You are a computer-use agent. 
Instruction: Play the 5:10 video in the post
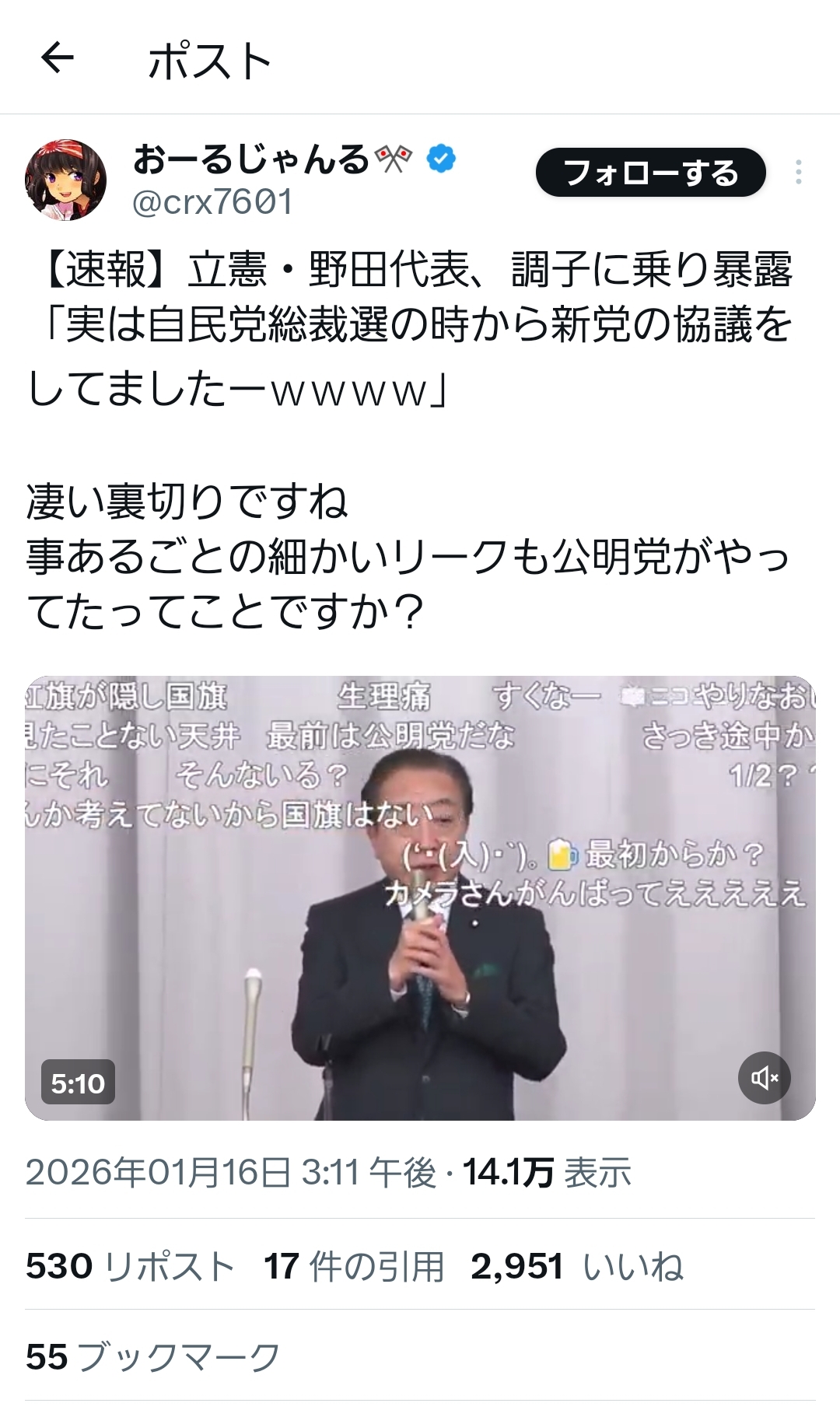(x=420, y=898)
